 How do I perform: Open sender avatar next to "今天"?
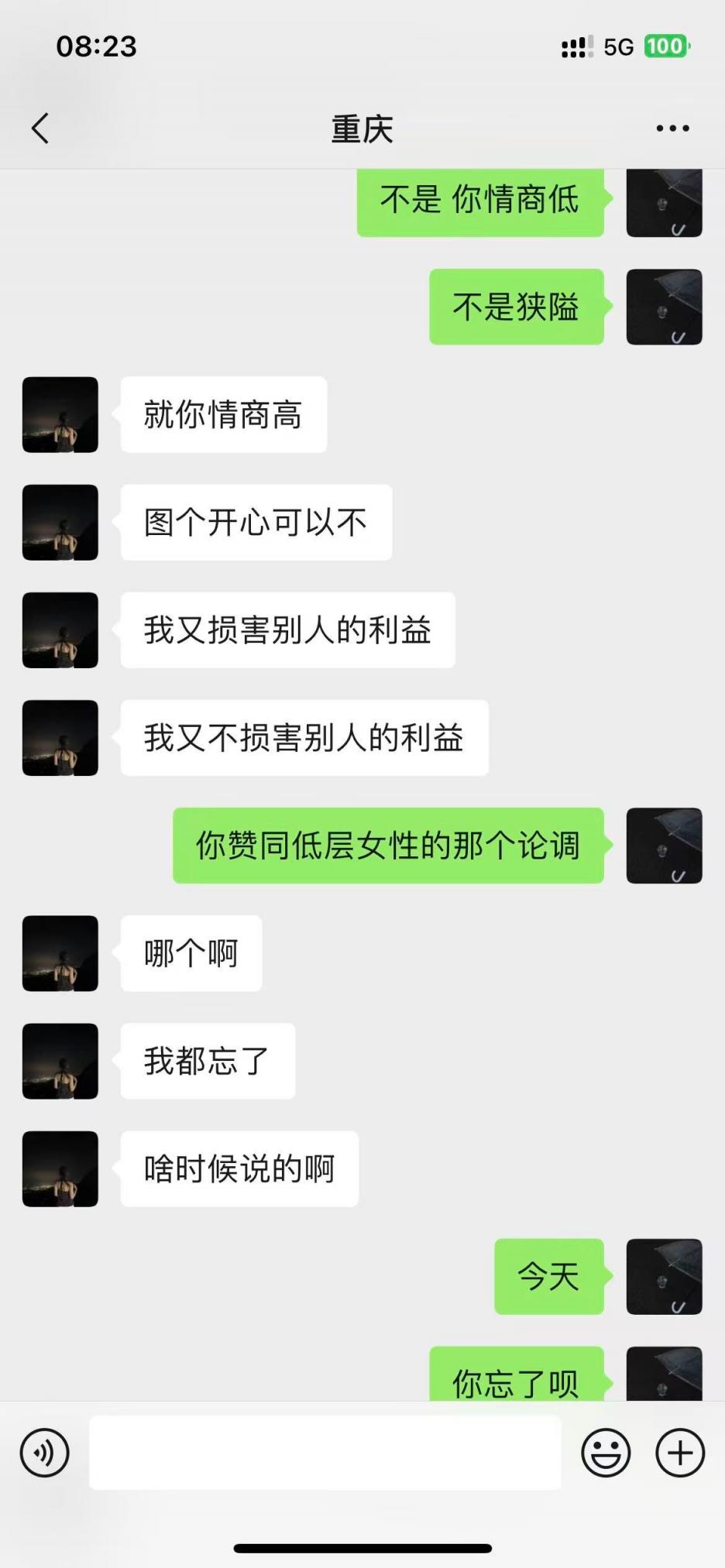click(x=664, y=1276)
